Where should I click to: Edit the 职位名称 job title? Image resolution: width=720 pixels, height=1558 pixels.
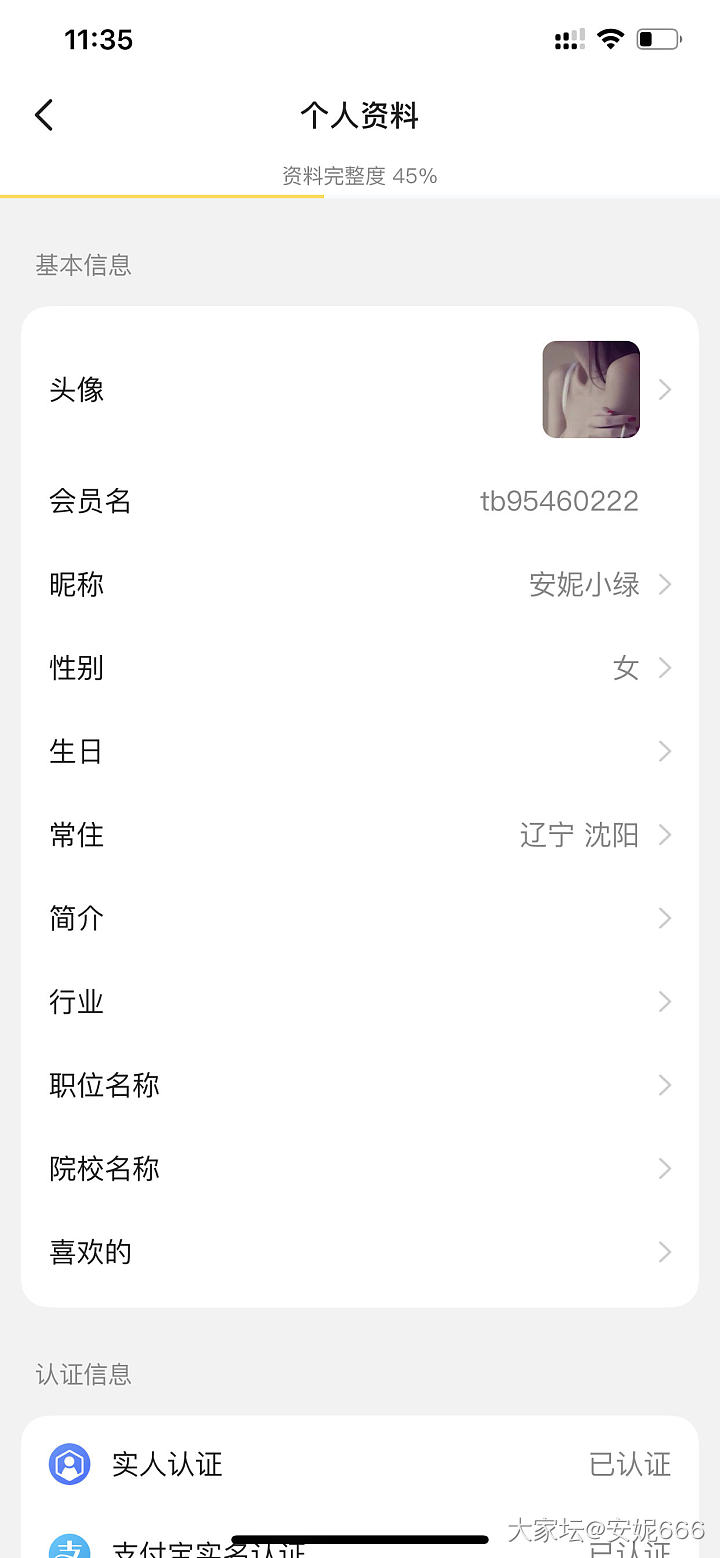(x=360, y=1085)
